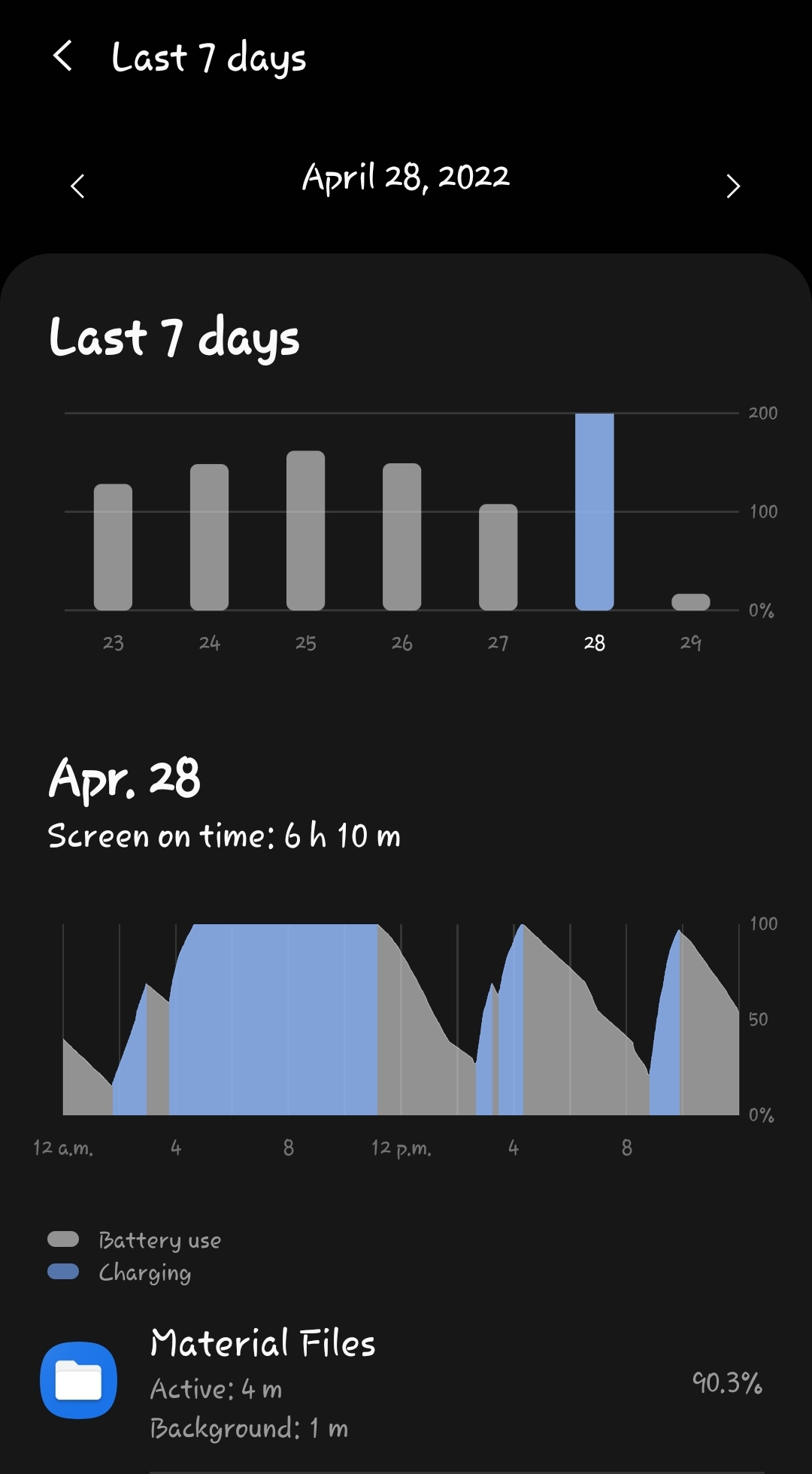Go to the previous day's battery stats

coord(77,186)
